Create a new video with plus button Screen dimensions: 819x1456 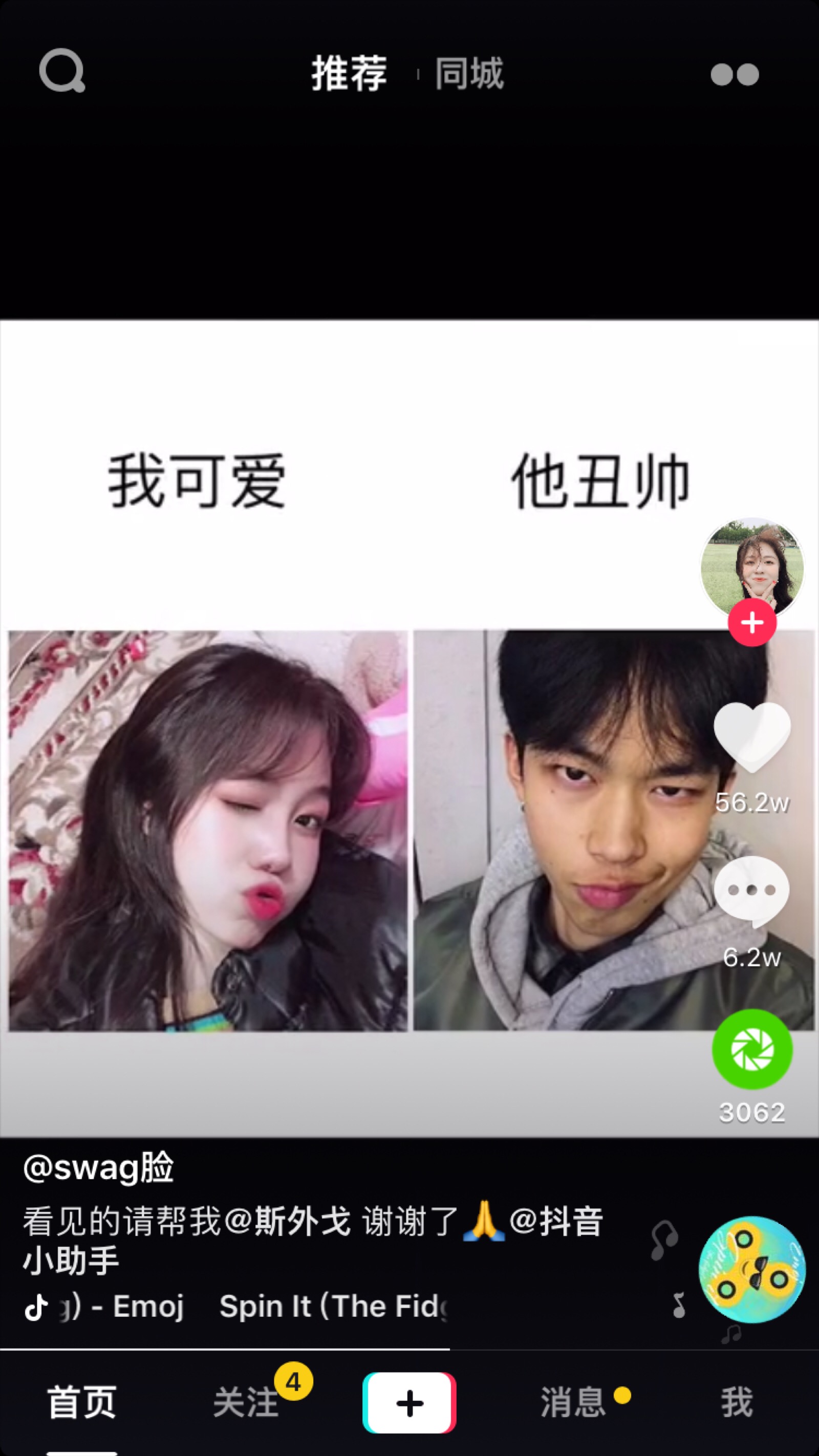[409, 1402]
